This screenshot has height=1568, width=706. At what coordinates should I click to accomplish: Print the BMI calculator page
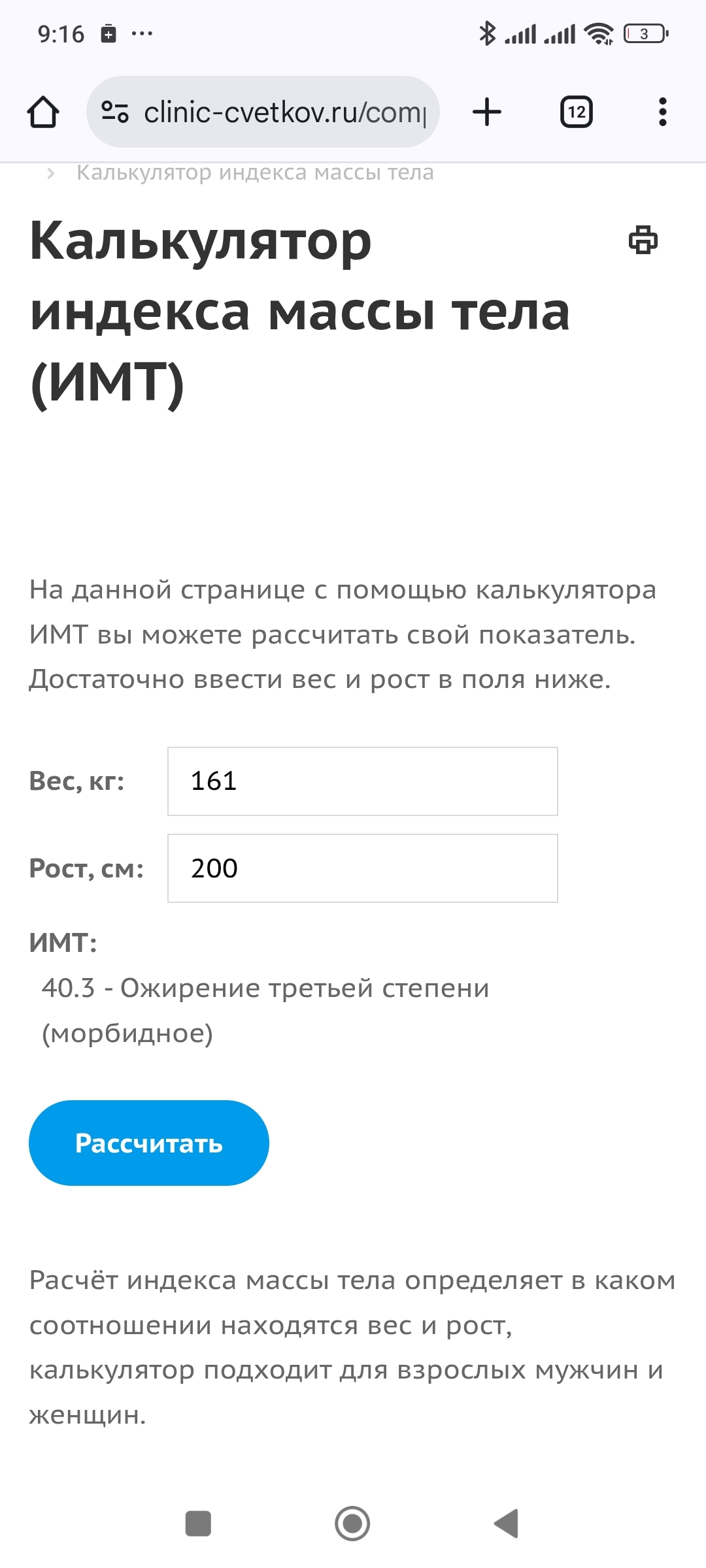(x=643, y=240)
